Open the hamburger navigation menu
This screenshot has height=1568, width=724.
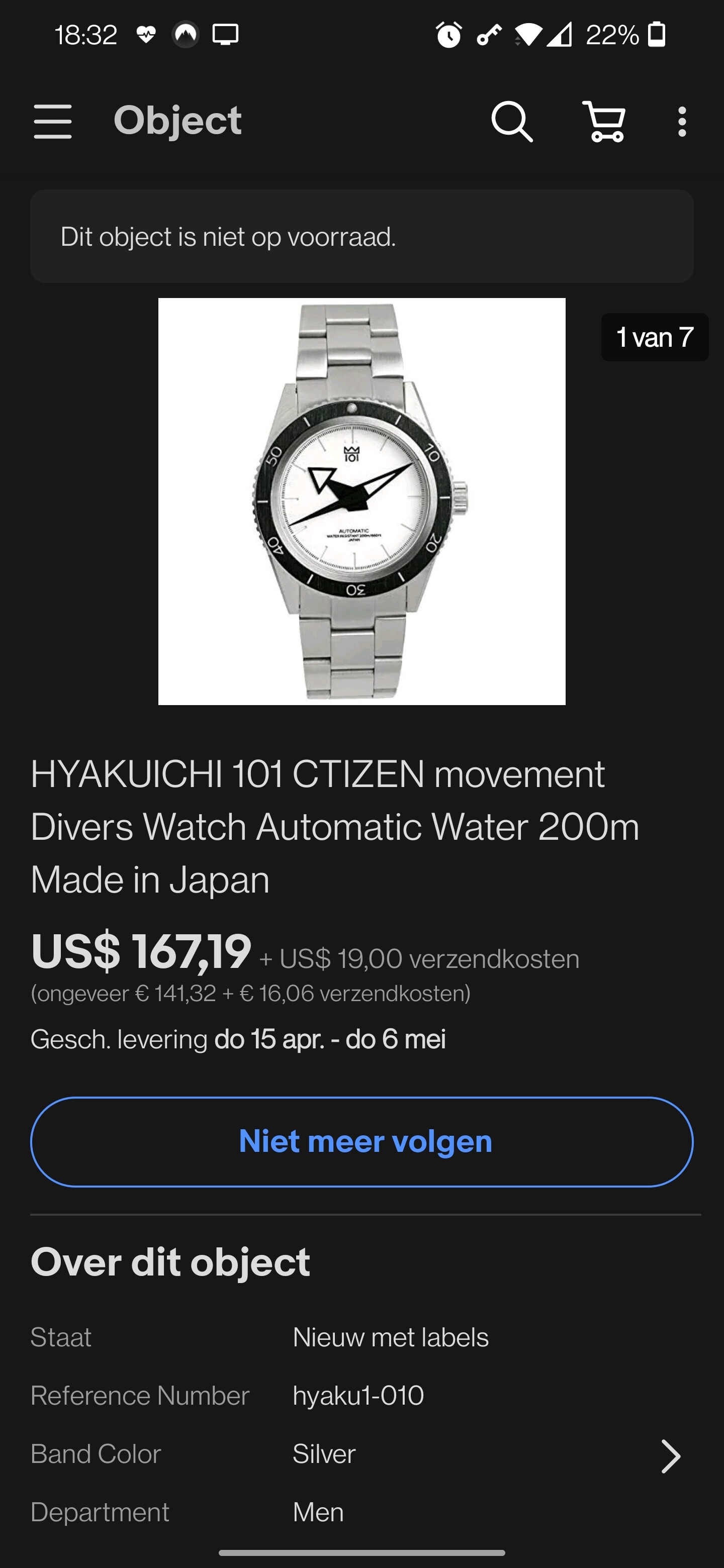click(x=52, y=121)
